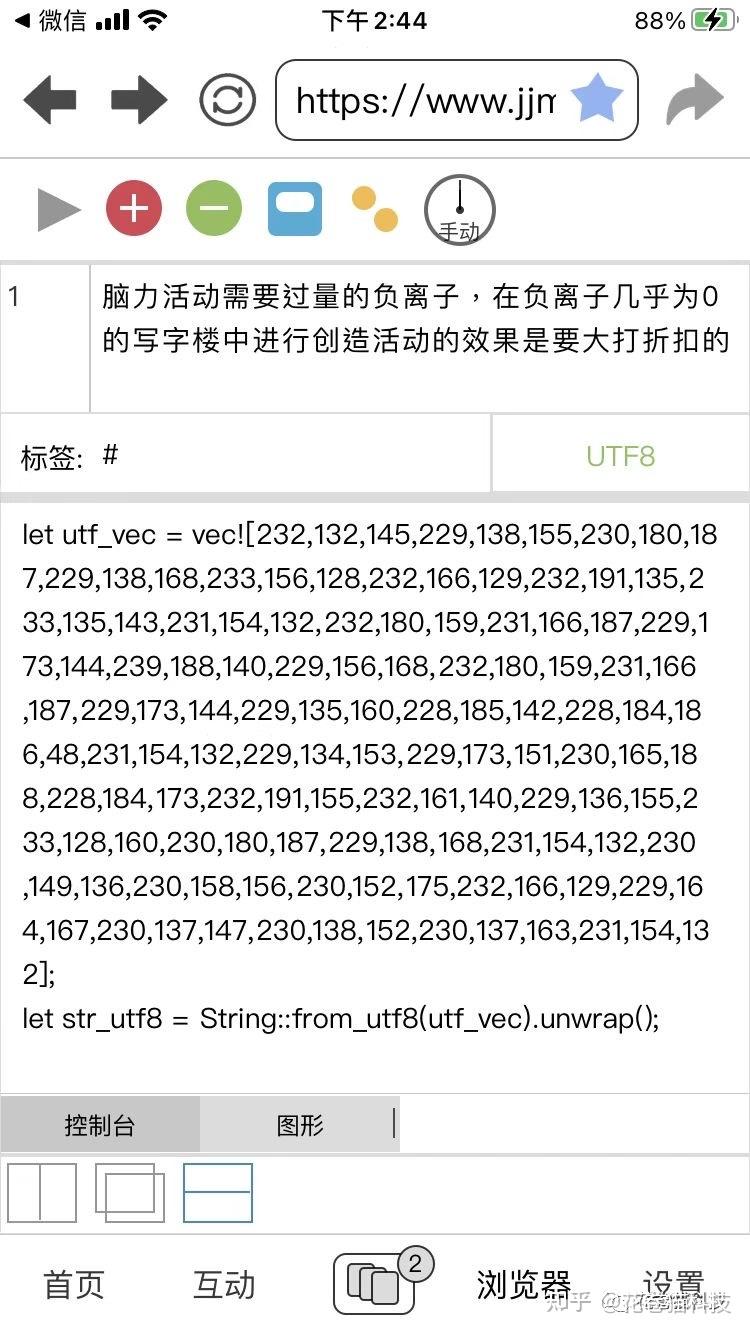Add a row with the red plus button

[134, 209]
